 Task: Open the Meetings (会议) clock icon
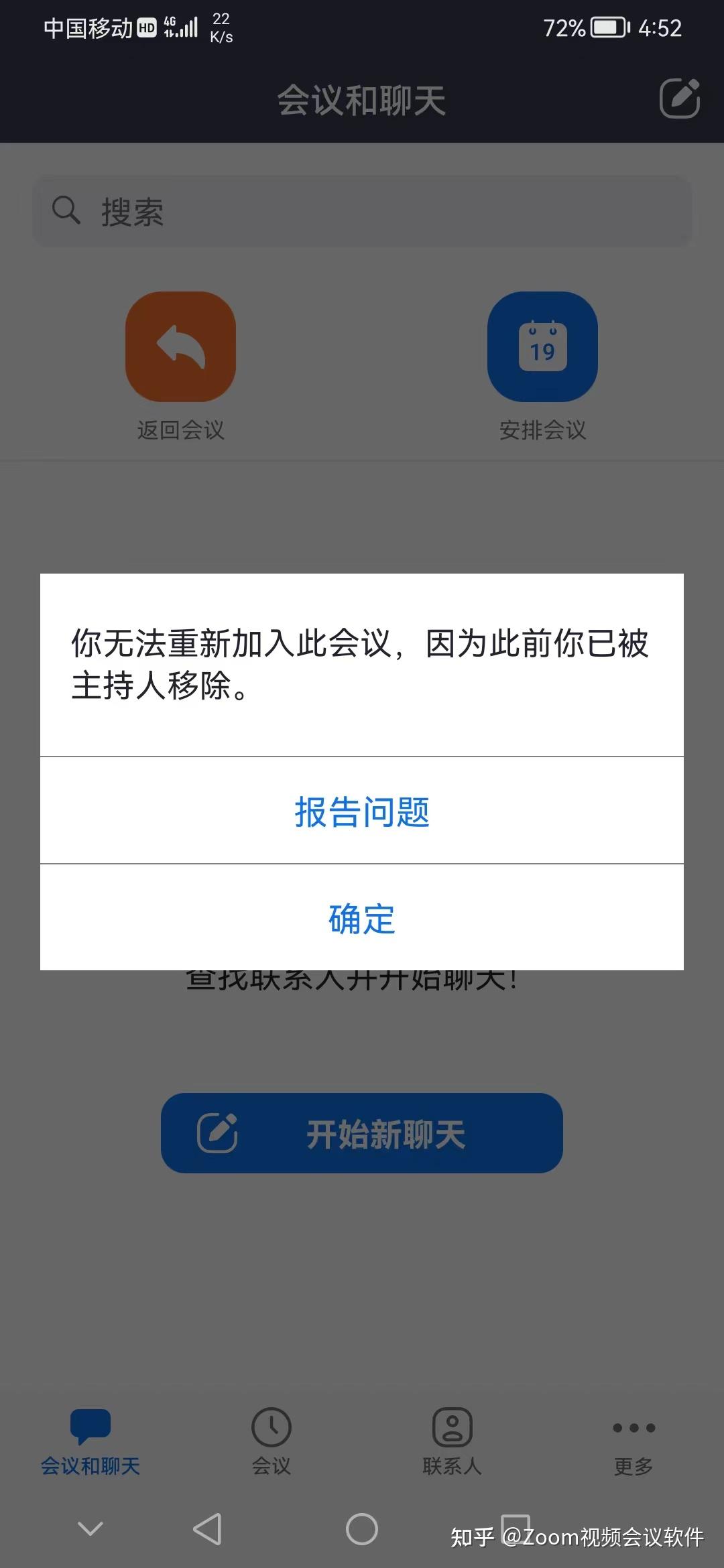click(x=271, y=1427)
